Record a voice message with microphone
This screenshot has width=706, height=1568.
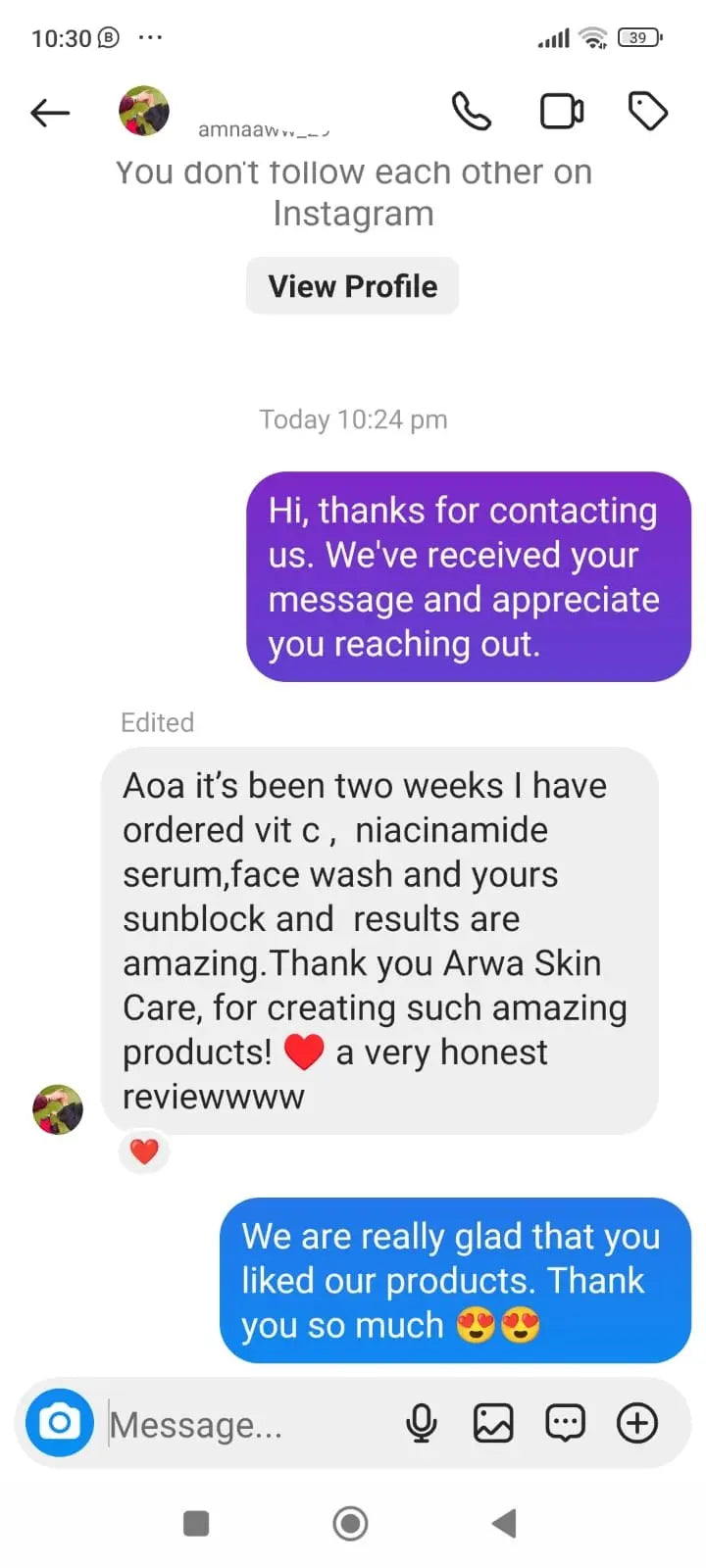click(x=422, y=1424)
